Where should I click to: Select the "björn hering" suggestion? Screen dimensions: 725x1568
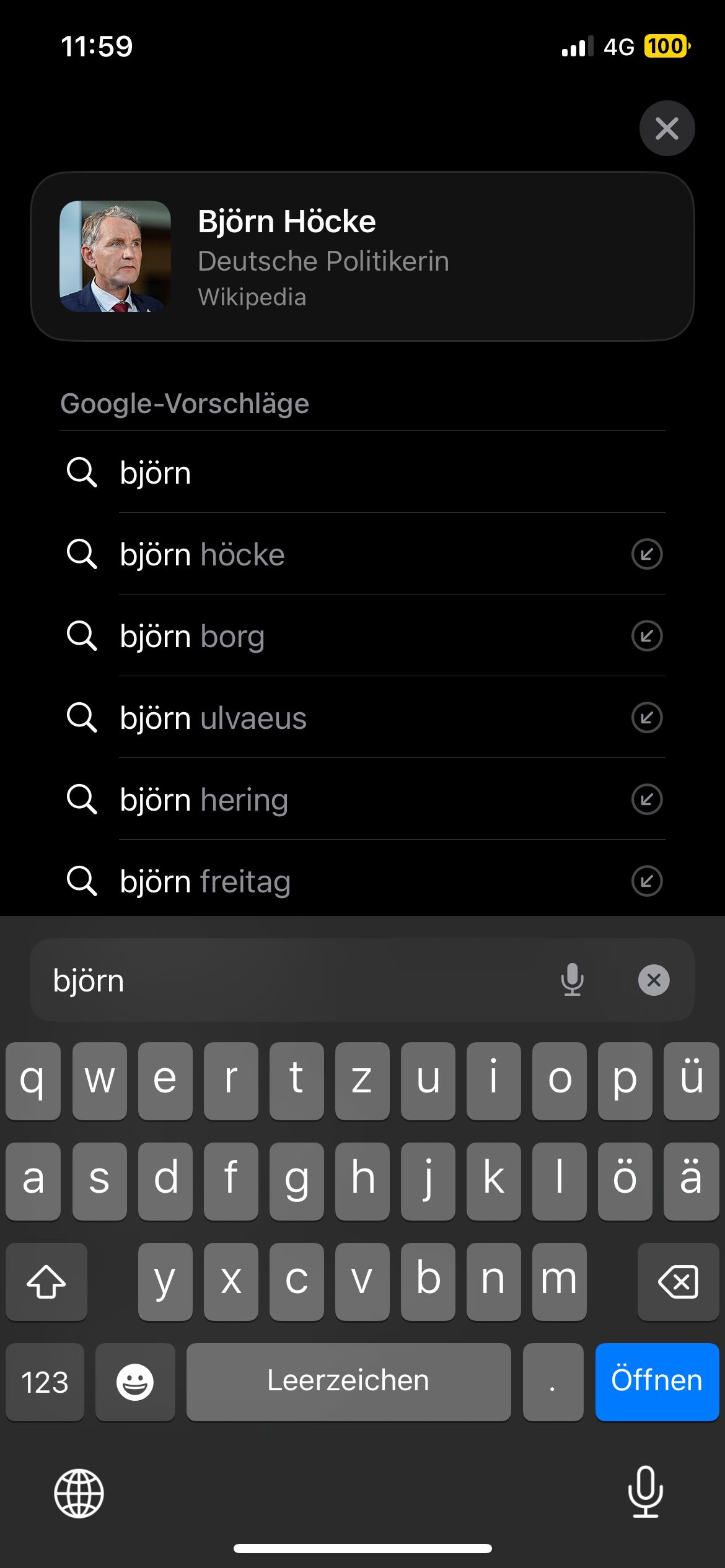click(x=310, y=799)
